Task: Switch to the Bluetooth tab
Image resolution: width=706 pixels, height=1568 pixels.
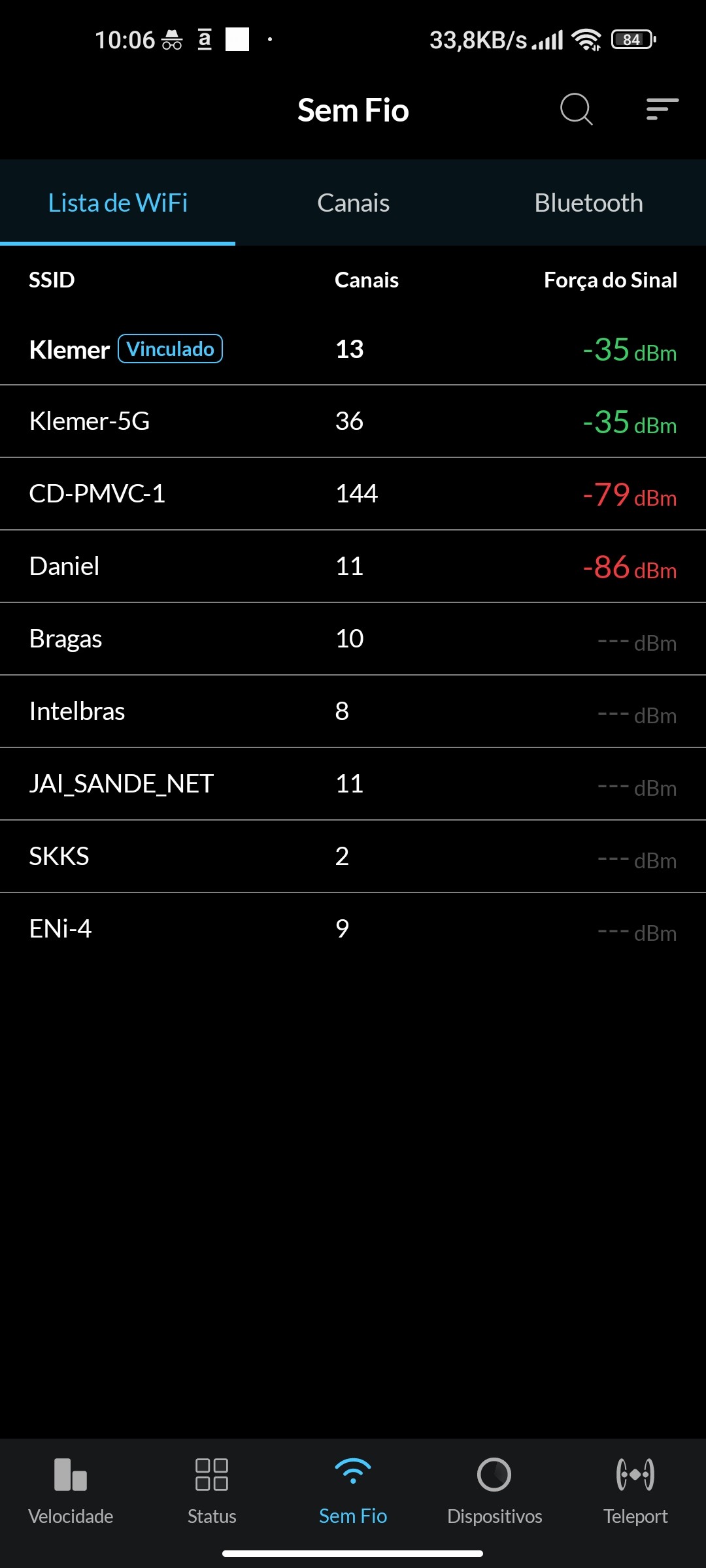Action: [588, 203]
